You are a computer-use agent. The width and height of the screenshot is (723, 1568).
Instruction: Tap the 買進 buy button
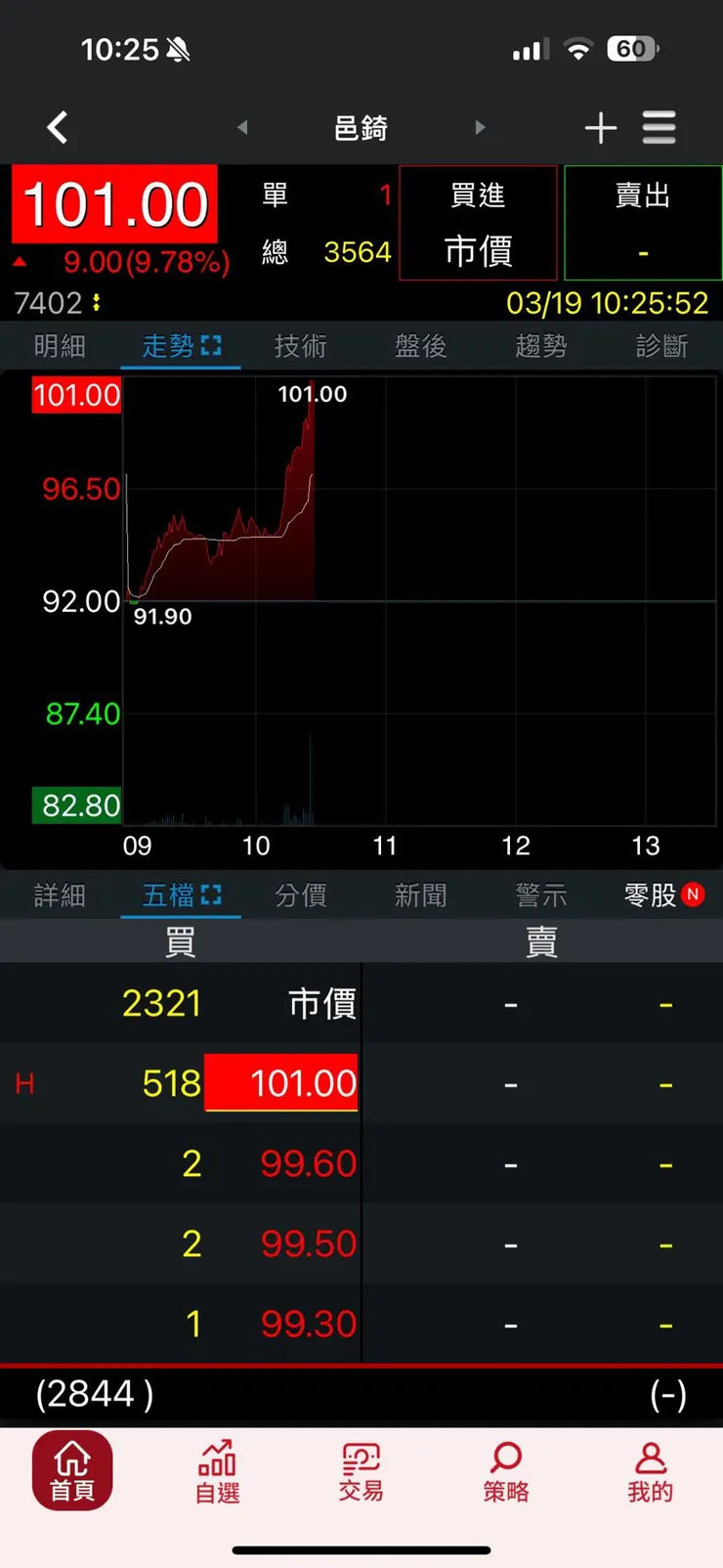point(478,223)
